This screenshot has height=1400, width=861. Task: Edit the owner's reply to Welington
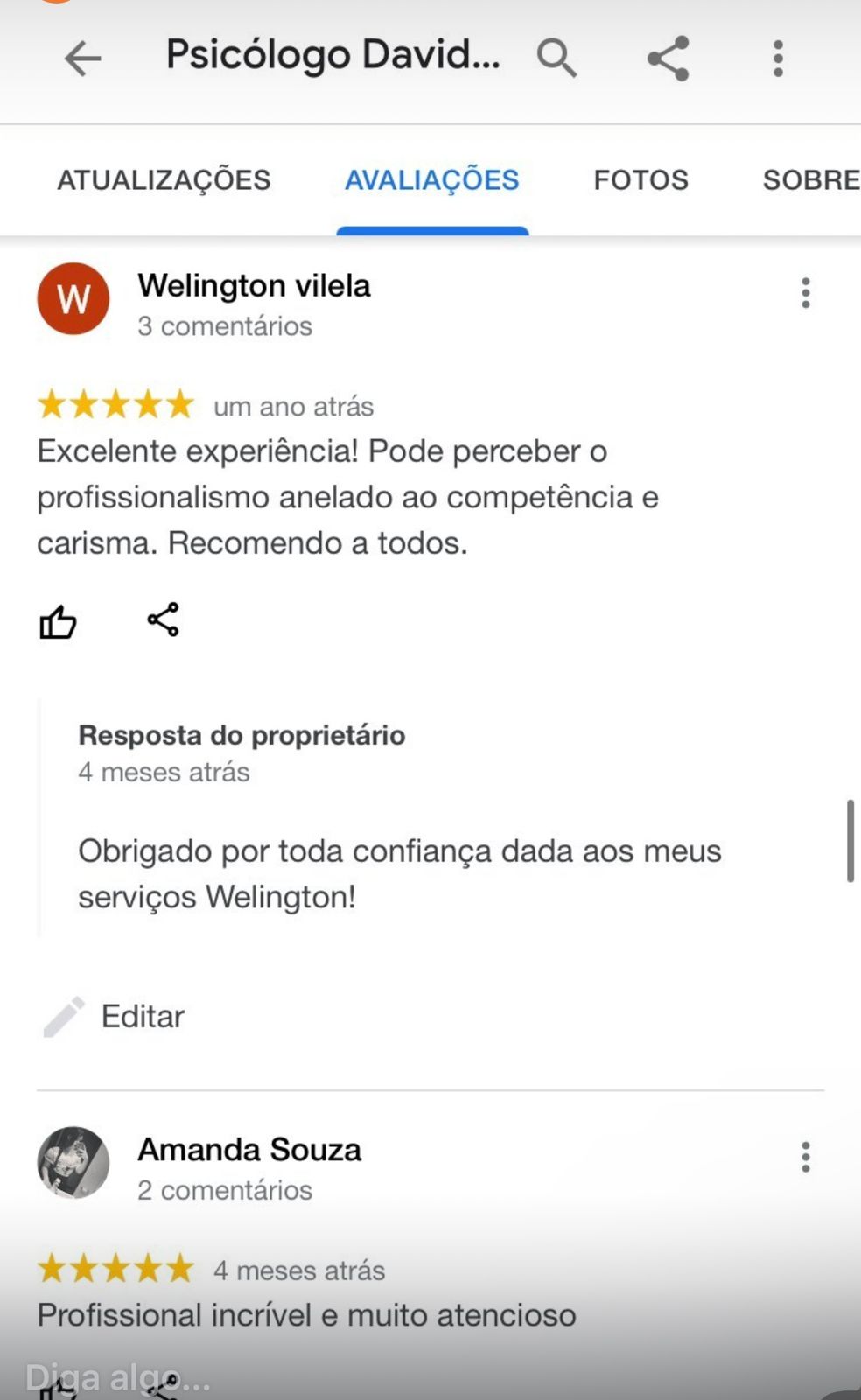click(x=115, y=1017)
